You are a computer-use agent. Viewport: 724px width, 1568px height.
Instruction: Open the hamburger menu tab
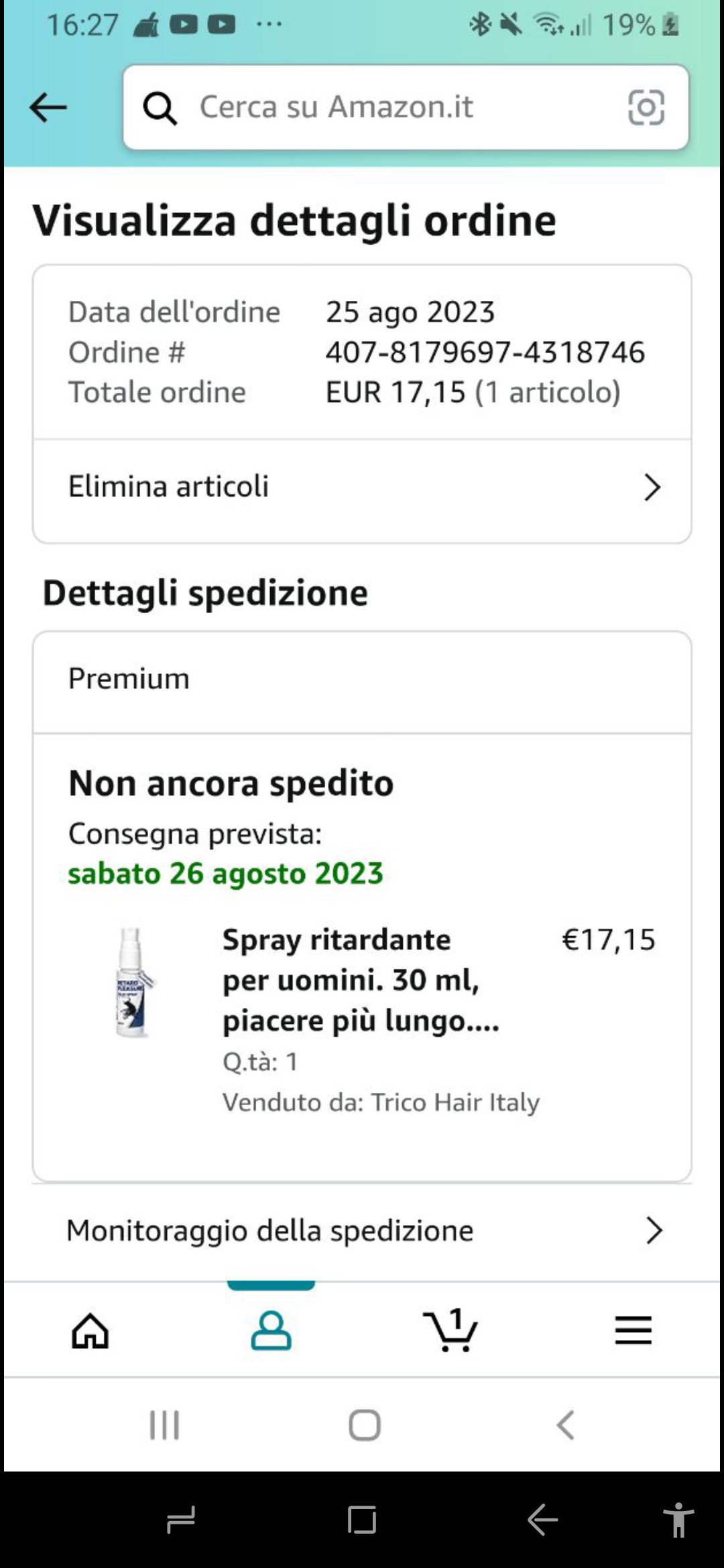click(633, 1330)
